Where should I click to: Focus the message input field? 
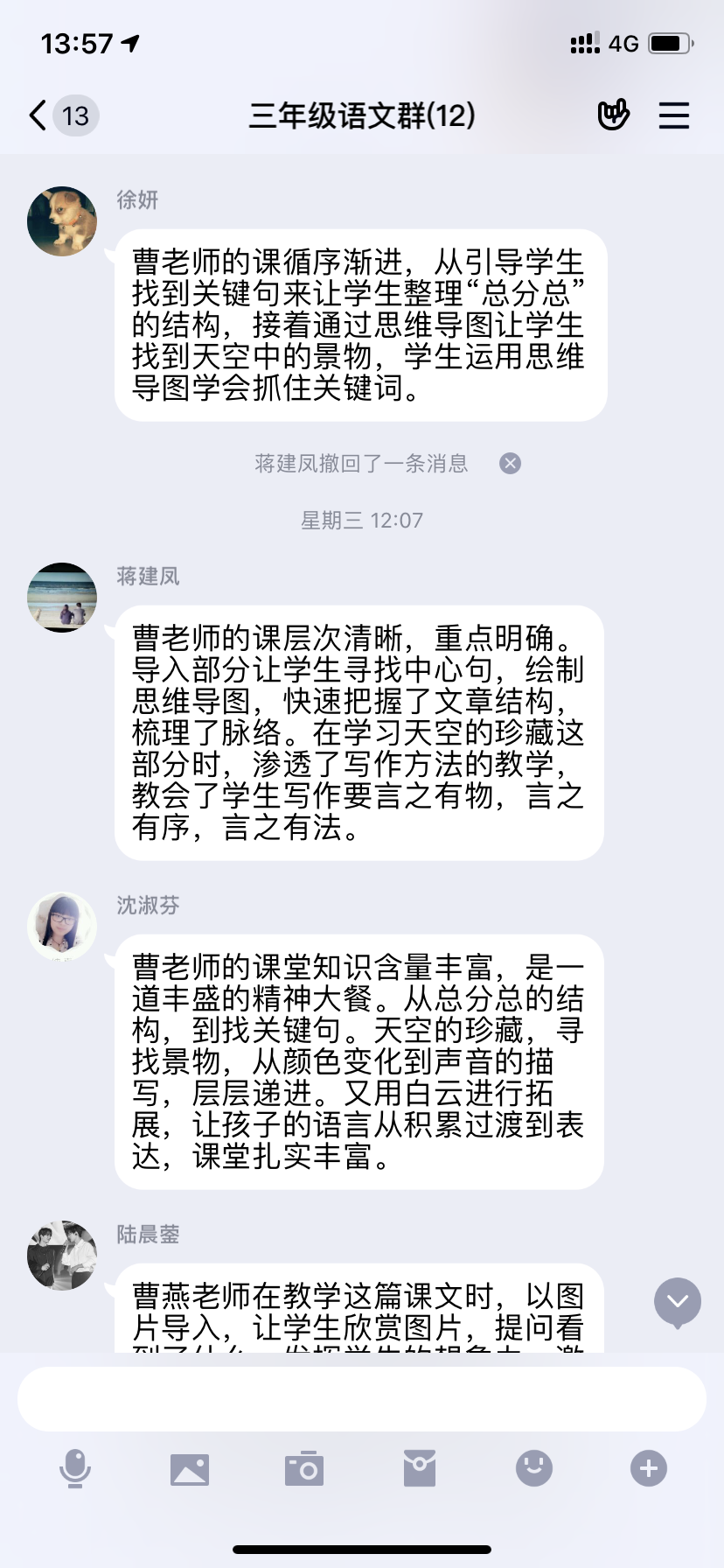(x=362, y=1399)
